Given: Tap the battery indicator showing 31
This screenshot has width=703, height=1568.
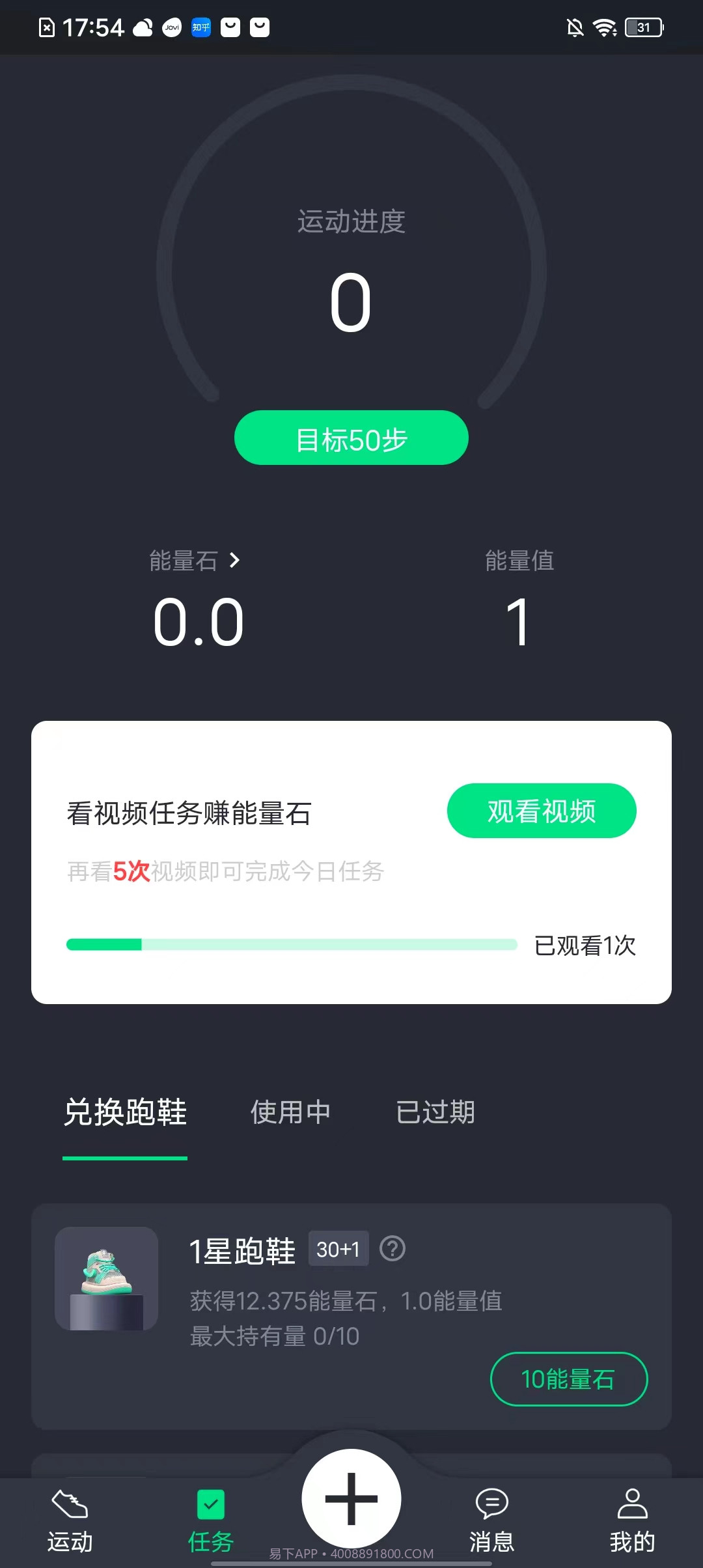Looking at the screenshot, I should pyautogui.click(x=643, y=27).
